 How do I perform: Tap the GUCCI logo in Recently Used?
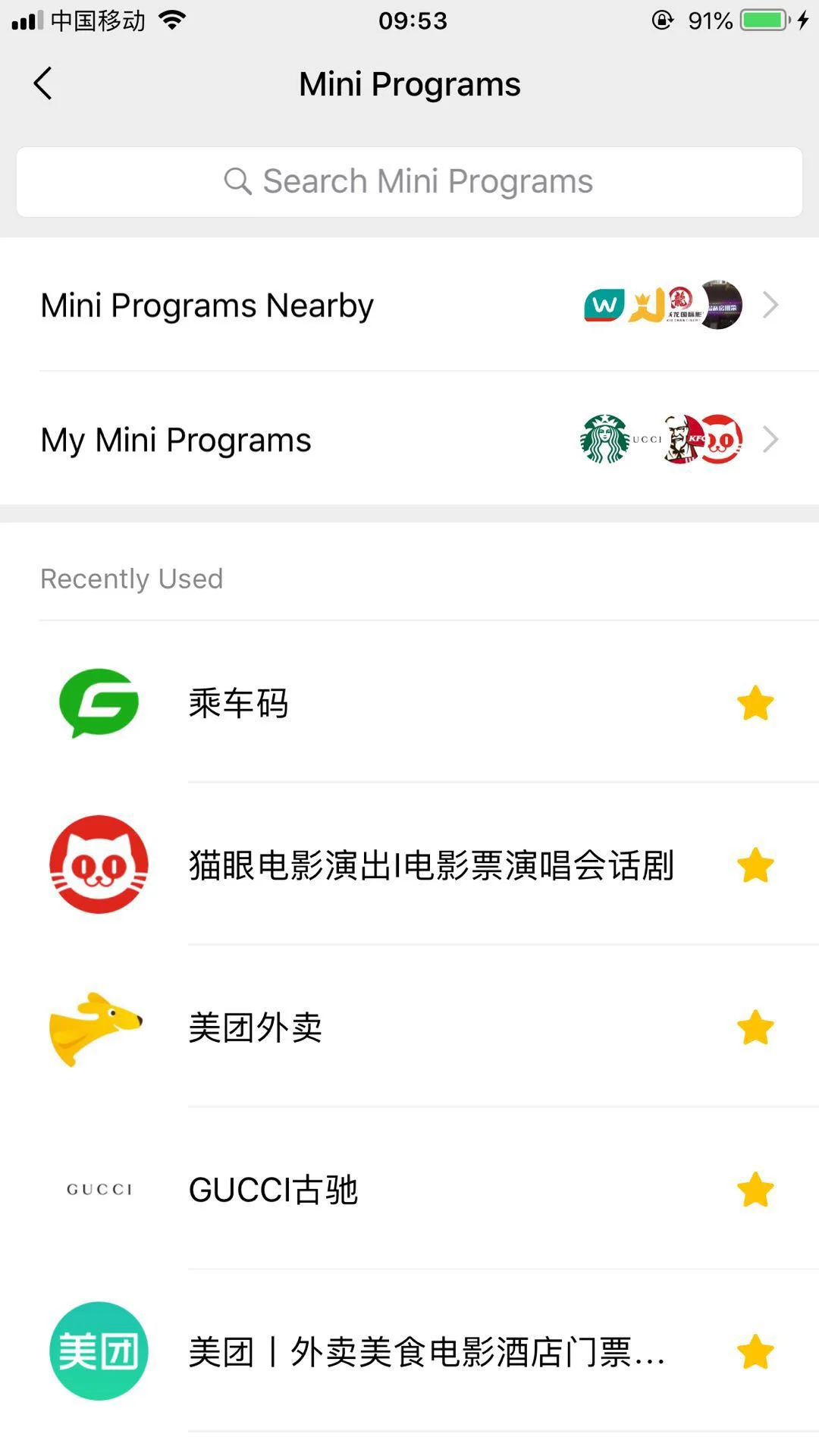point(98,1189)
